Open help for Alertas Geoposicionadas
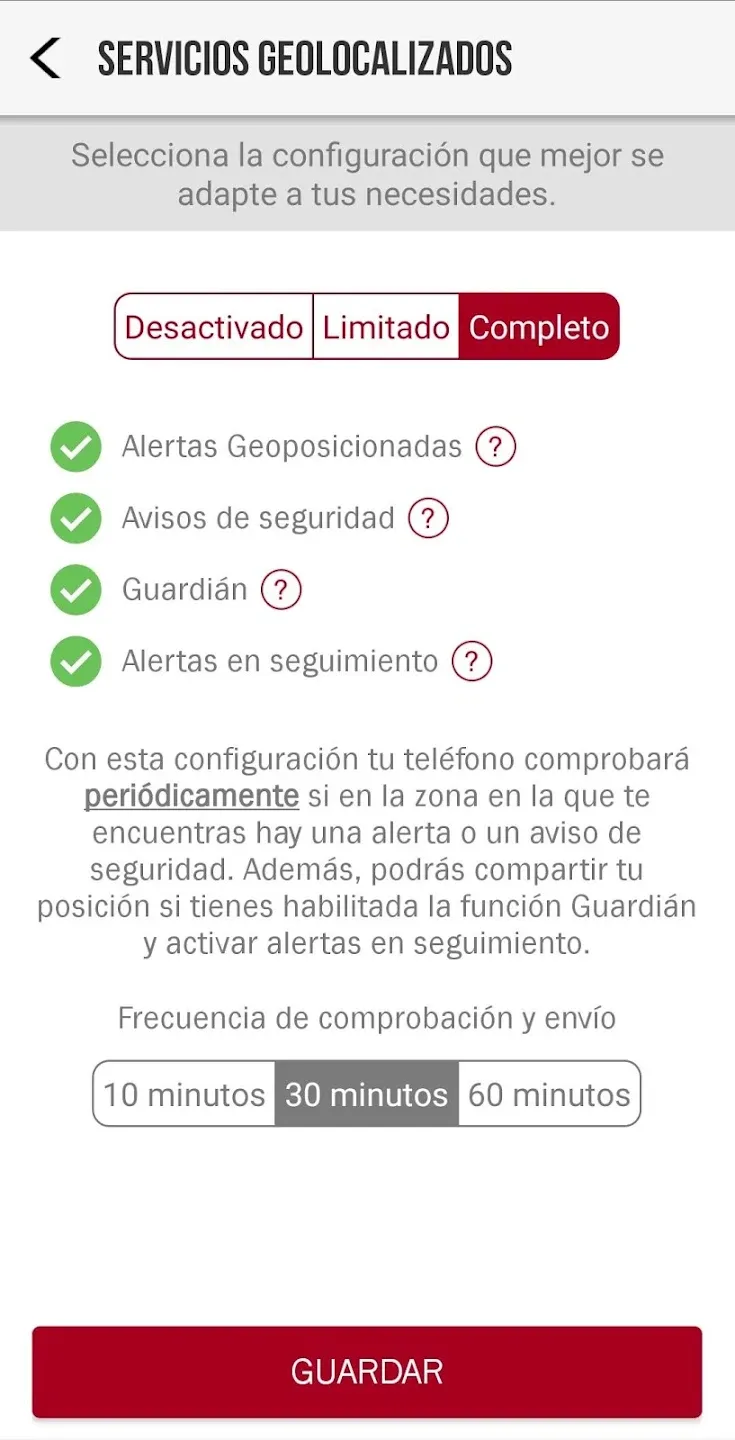This screenshot has width=735, height=1440. 496,446
